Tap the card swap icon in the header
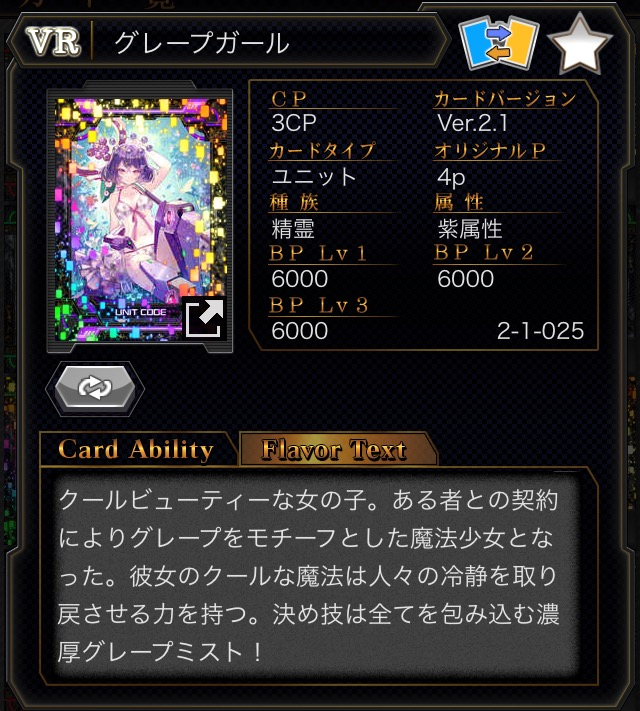The height and width of the screenshot is (711, 640). [499, 43]
